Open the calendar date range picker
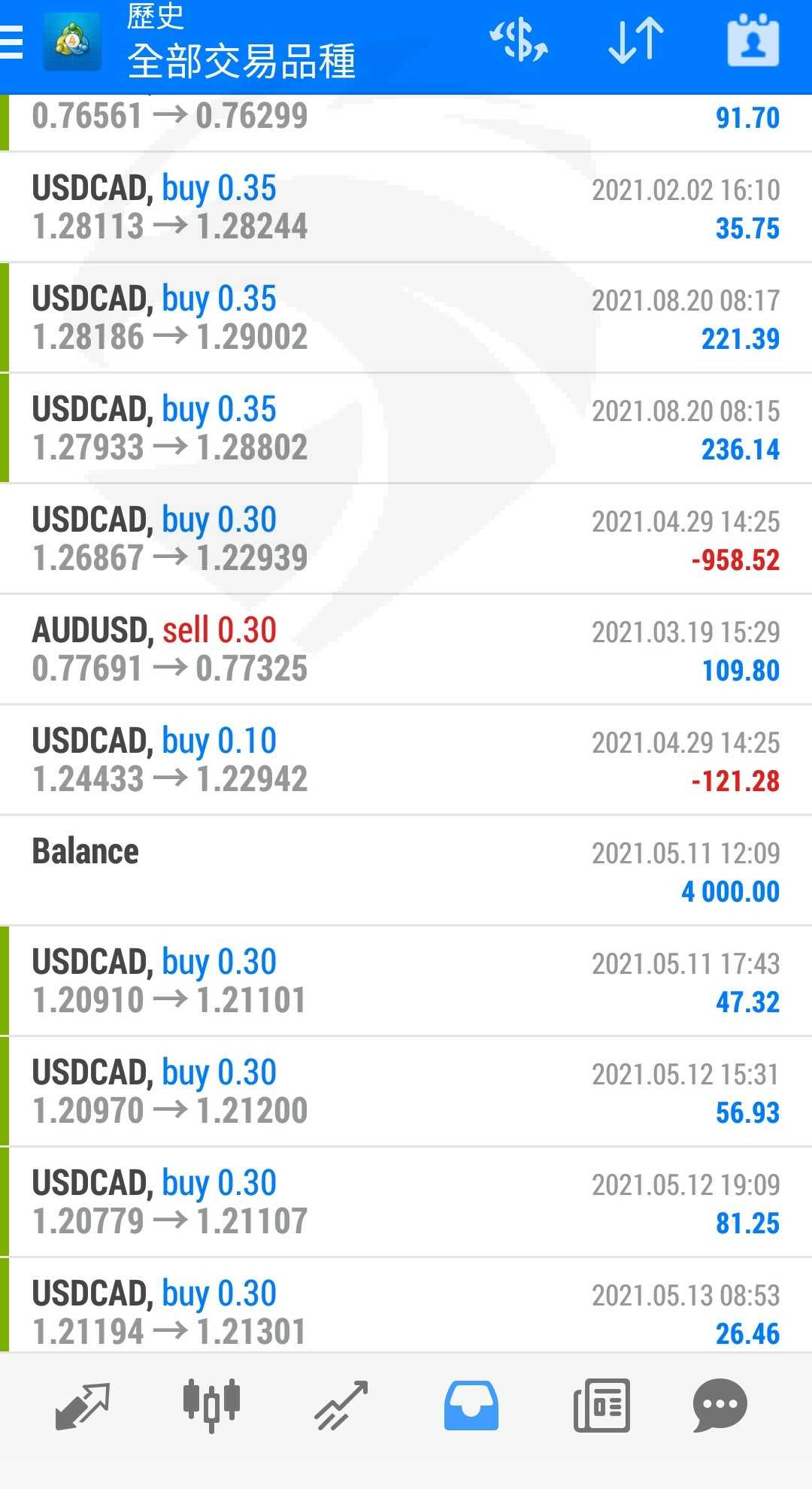This screenshot has width=812, height=1489. (x=753, y=41)
